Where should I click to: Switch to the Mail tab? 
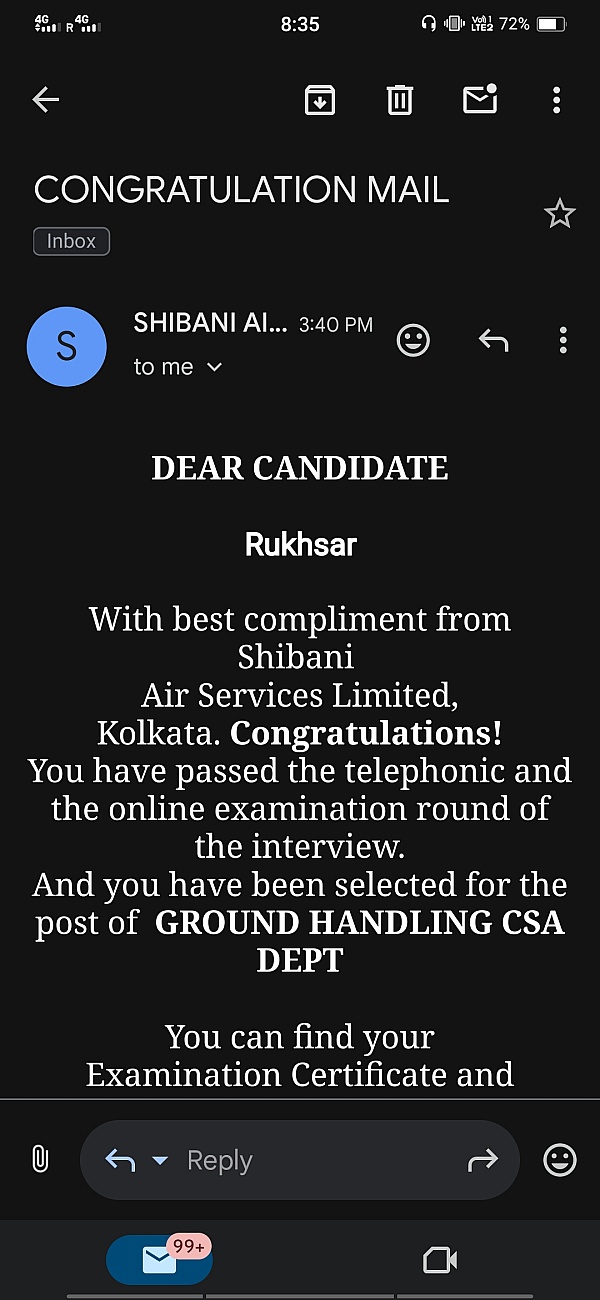(x=160, y=1259)
